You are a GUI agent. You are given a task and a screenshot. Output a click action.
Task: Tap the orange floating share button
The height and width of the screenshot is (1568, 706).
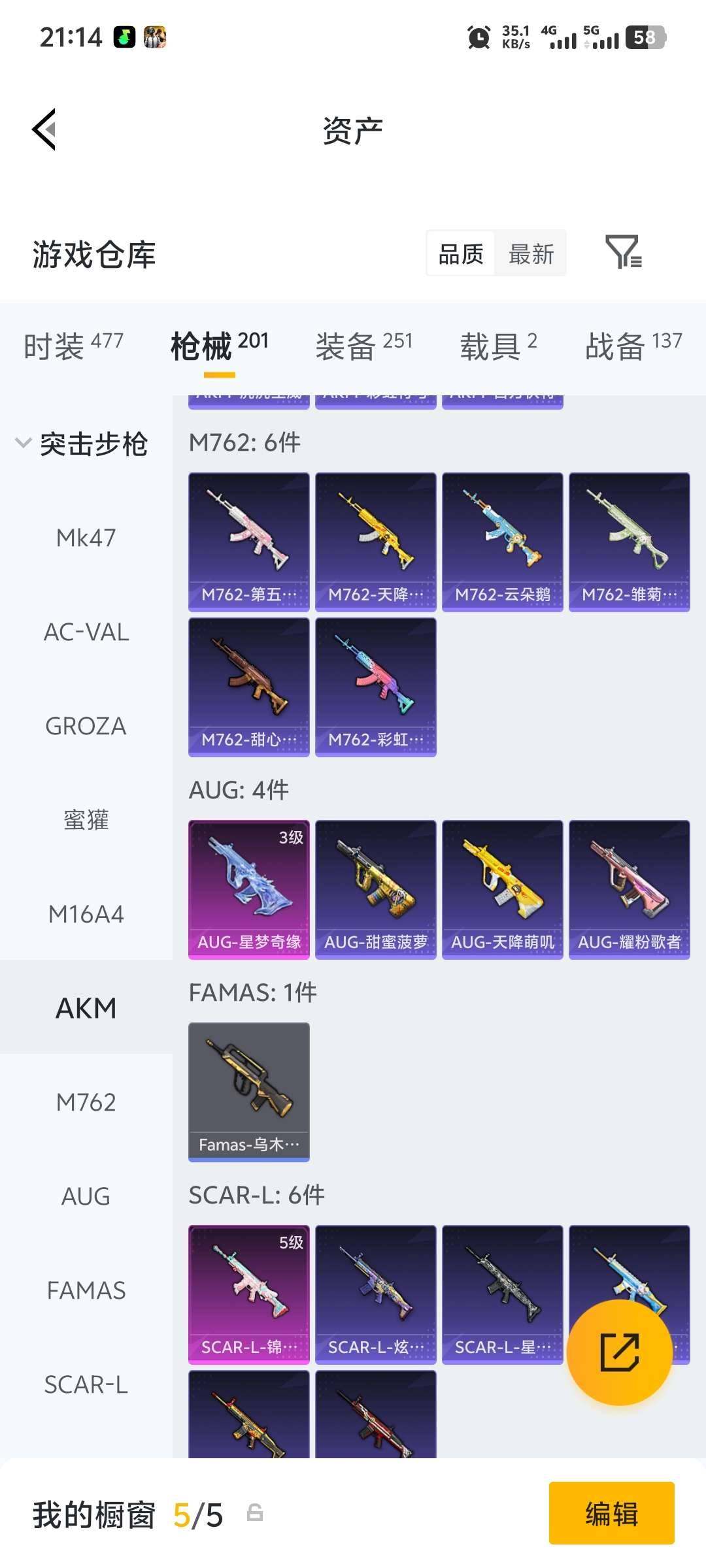click(619, 1352)
